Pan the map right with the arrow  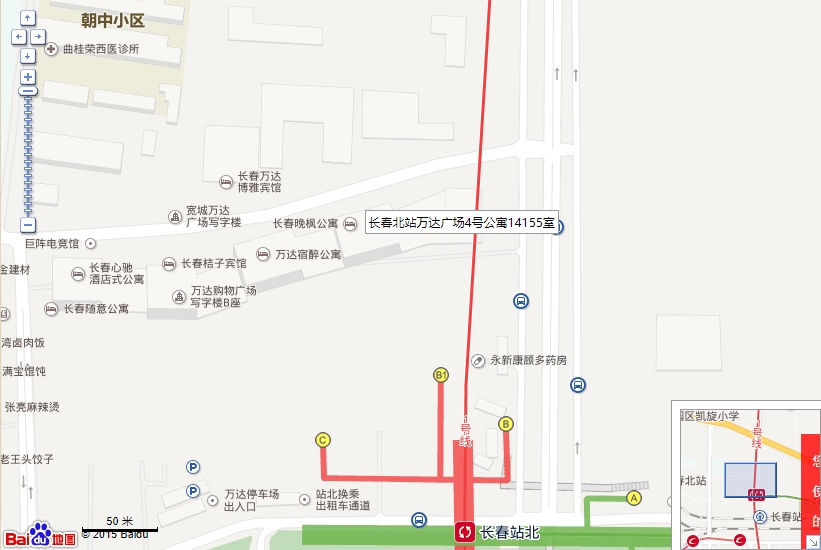point(38,37)
